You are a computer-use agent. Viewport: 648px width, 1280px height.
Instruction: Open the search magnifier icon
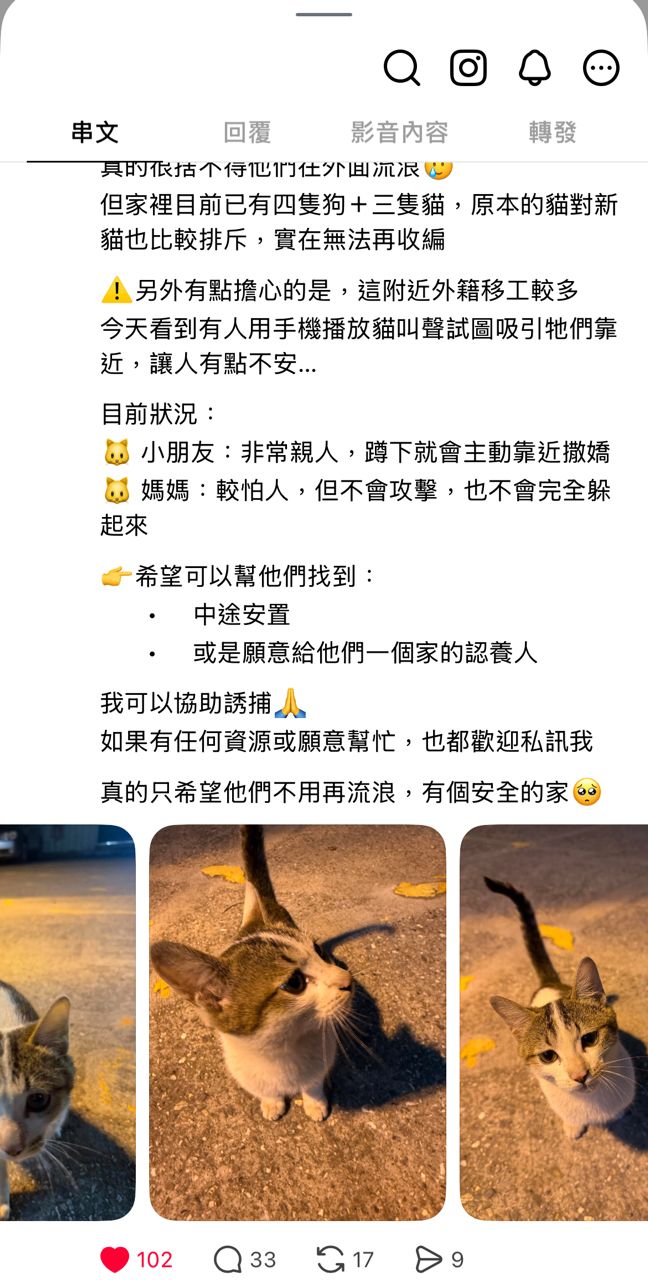point(401,68)
